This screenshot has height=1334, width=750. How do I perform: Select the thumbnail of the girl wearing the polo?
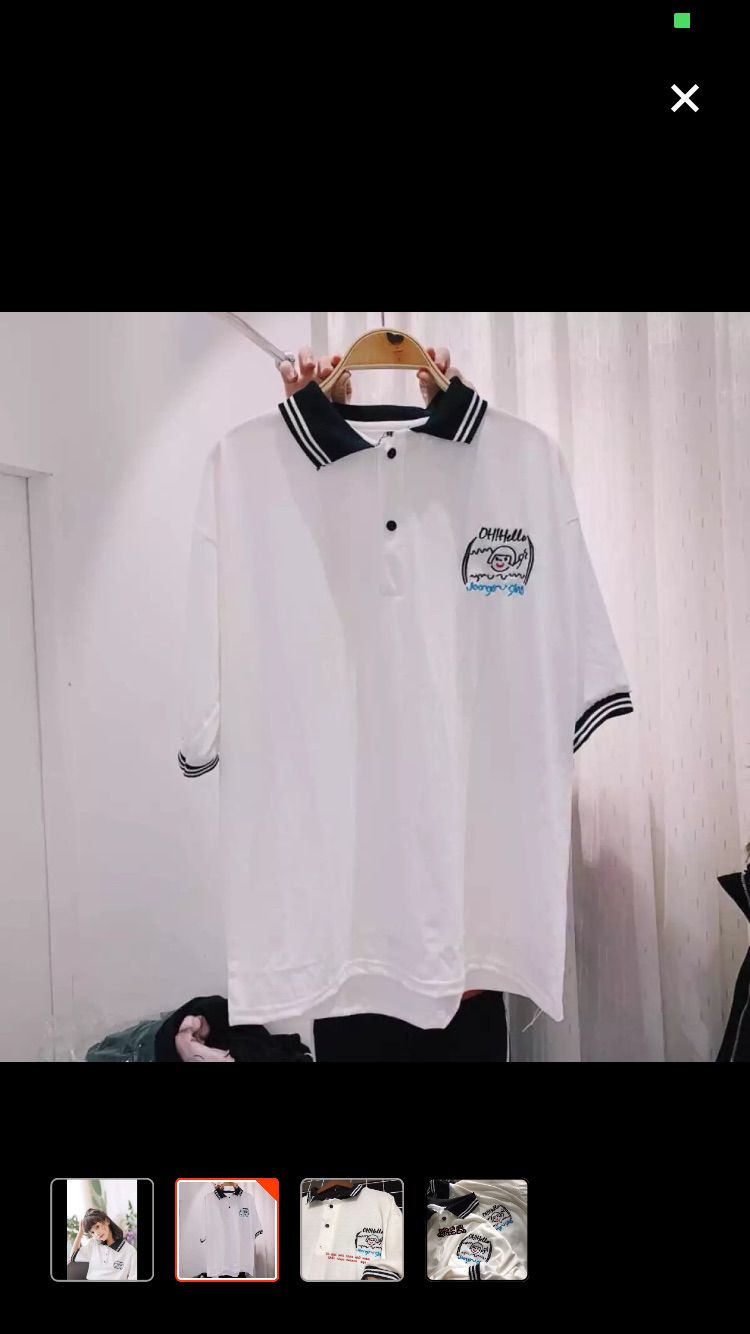[102, 1229]
